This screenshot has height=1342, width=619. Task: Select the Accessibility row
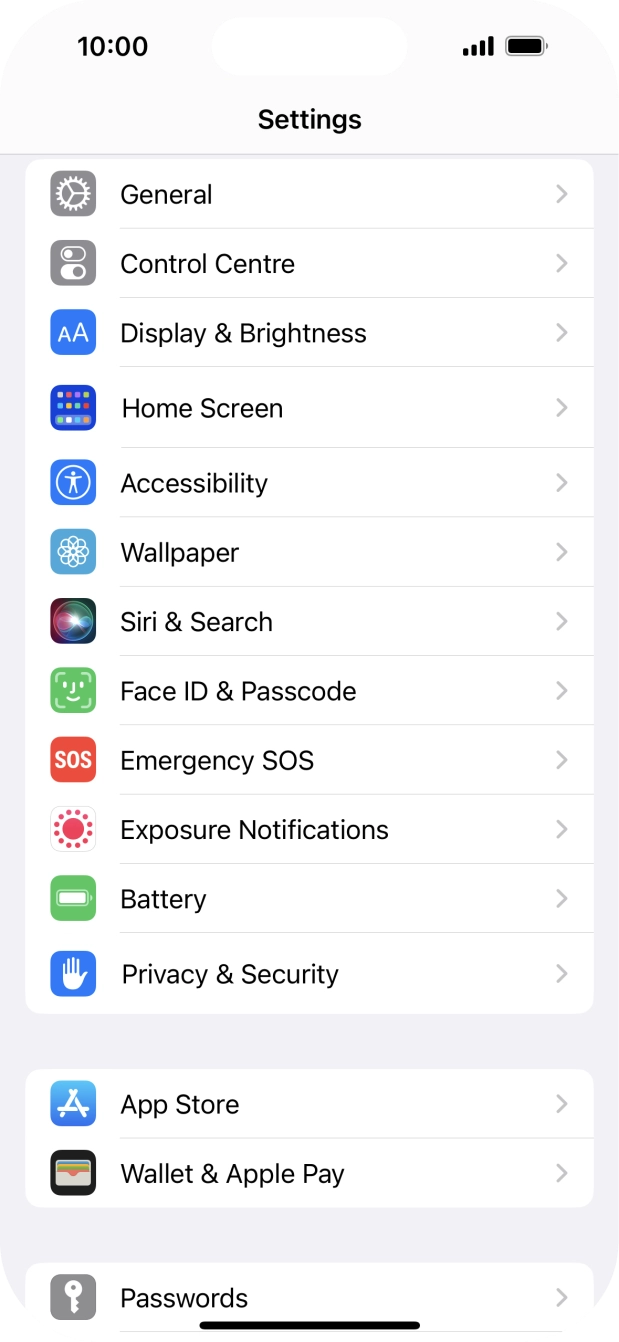(309, 483)
